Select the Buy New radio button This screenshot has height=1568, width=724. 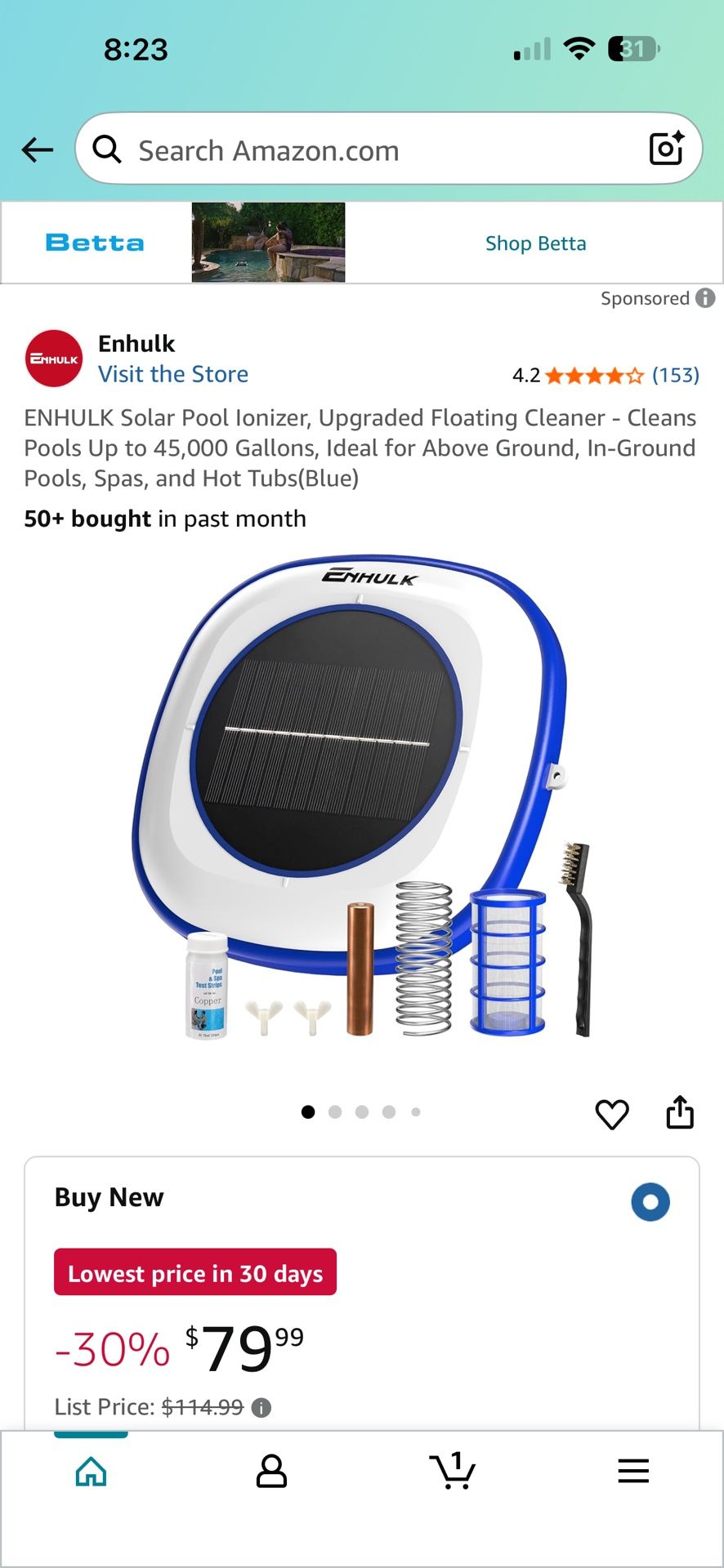[x=650, y=1201]
